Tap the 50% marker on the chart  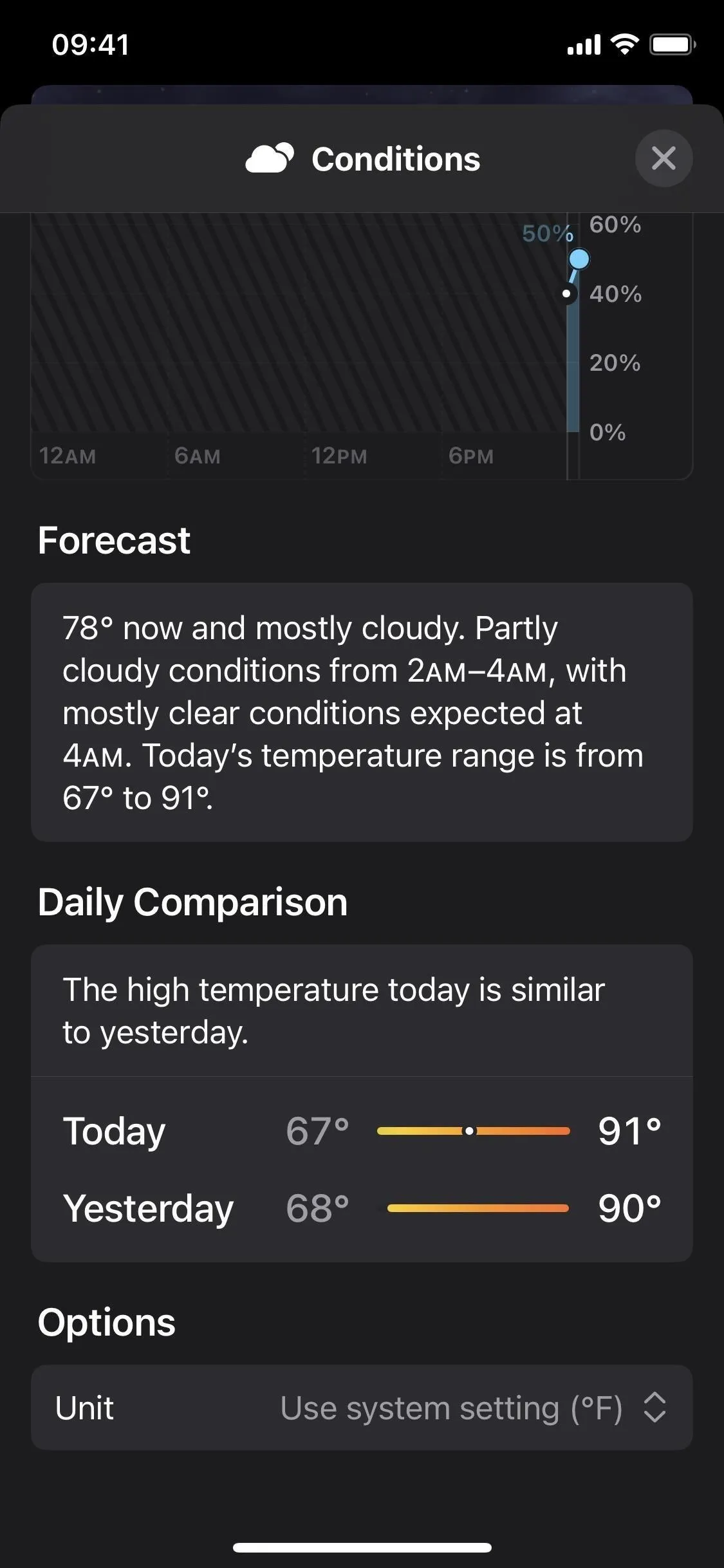tap(579, 259)
